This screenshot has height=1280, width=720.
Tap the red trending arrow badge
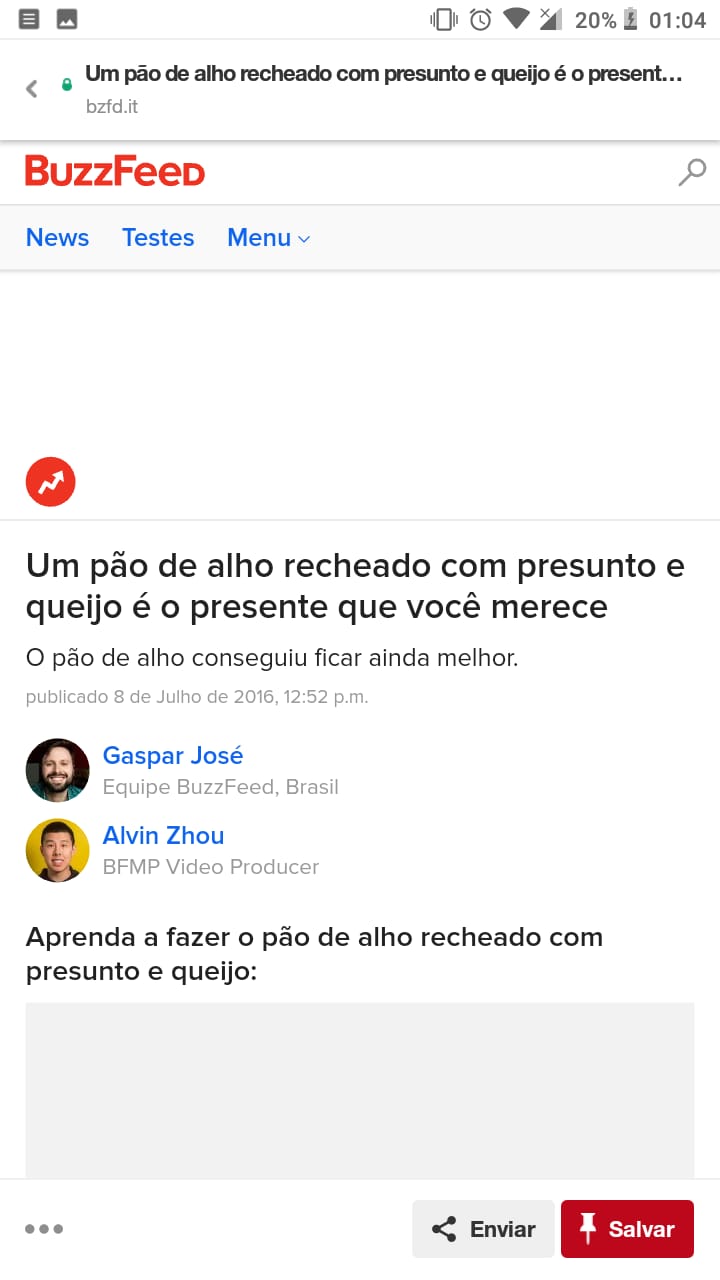[51, 482]
